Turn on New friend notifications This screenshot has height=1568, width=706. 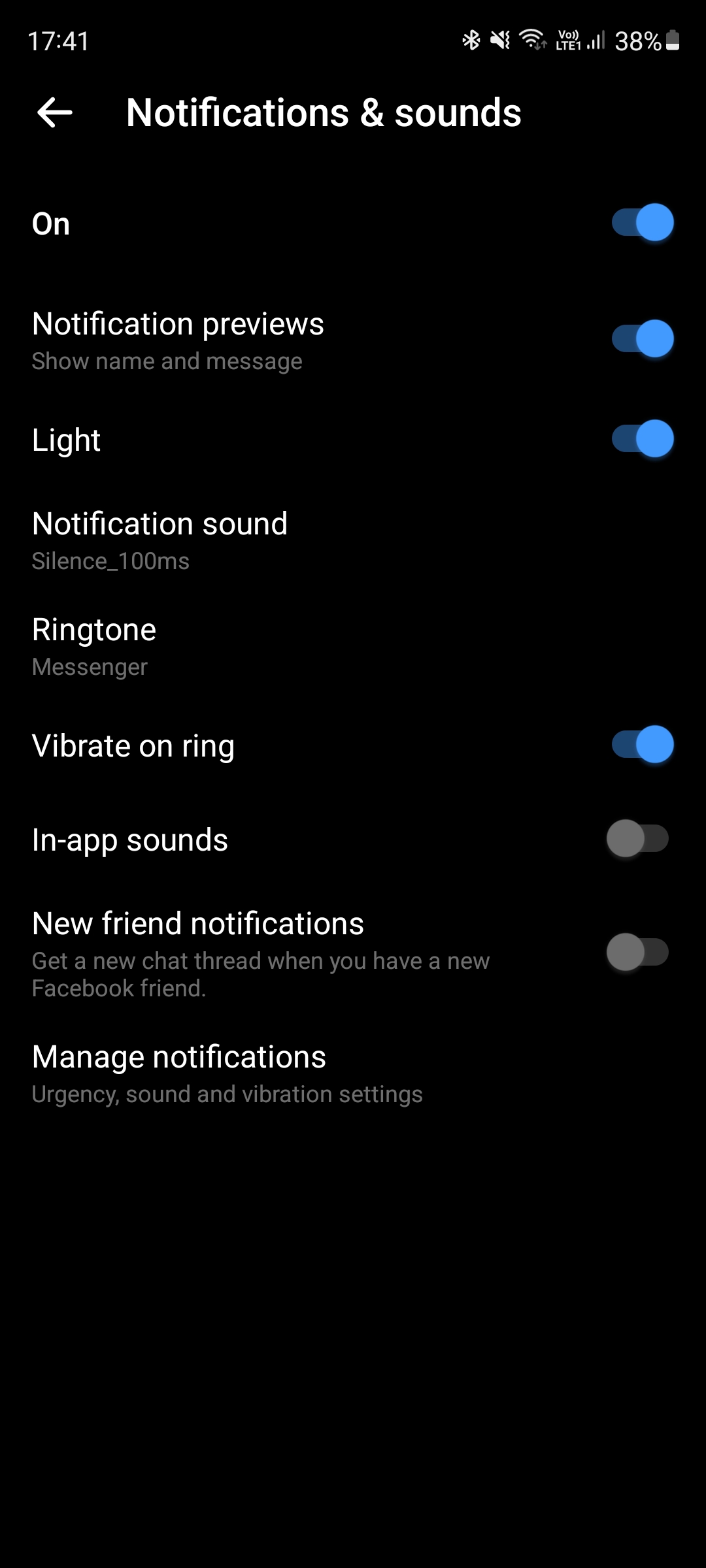[x=638, y=952]
